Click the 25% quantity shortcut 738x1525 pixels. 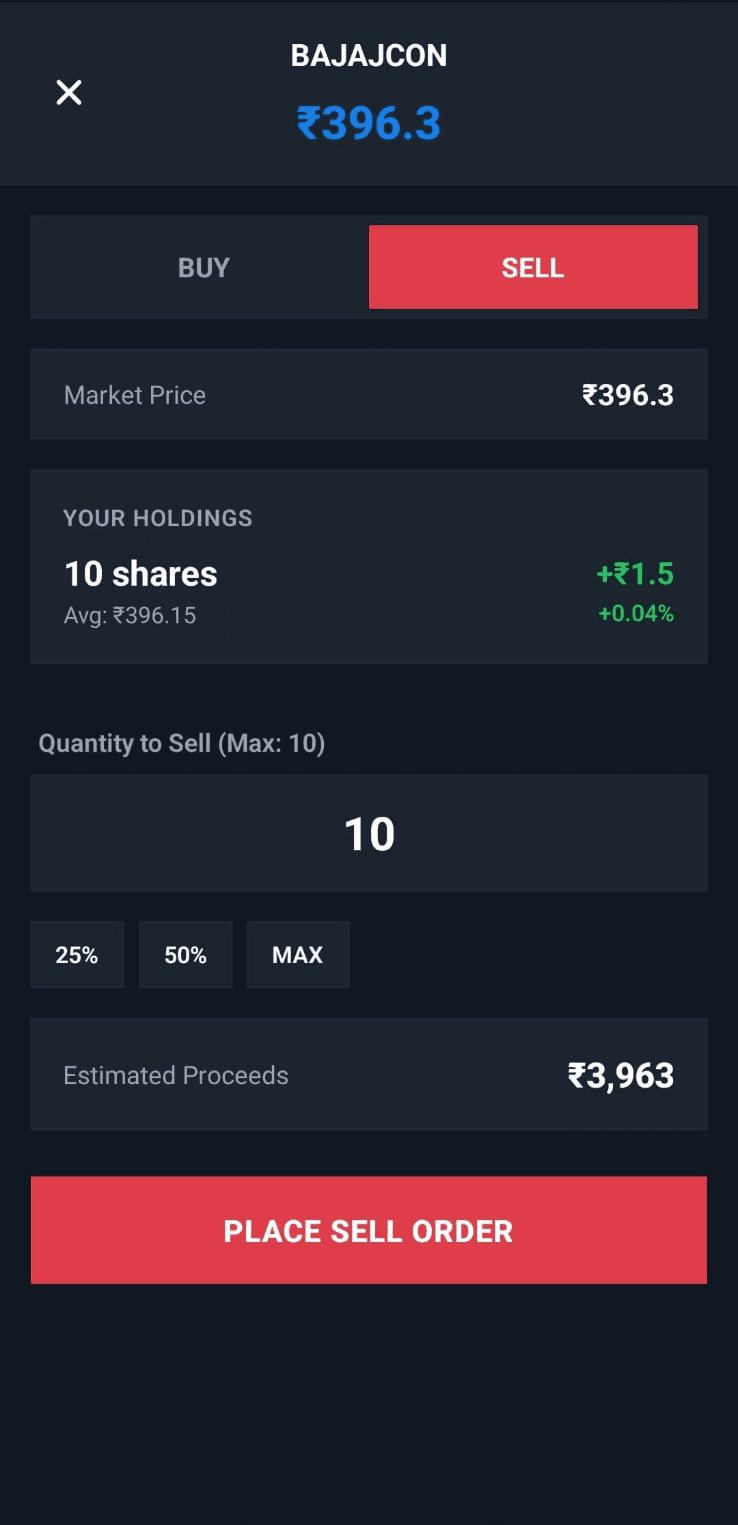77,954
